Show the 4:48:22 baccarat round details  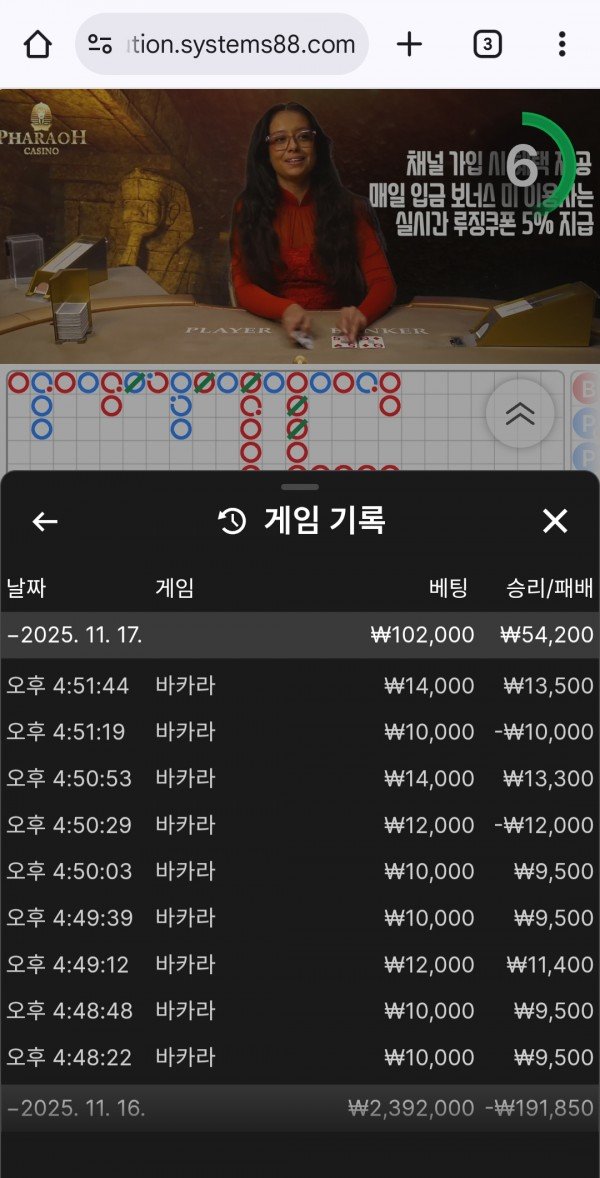[300, 1057]
